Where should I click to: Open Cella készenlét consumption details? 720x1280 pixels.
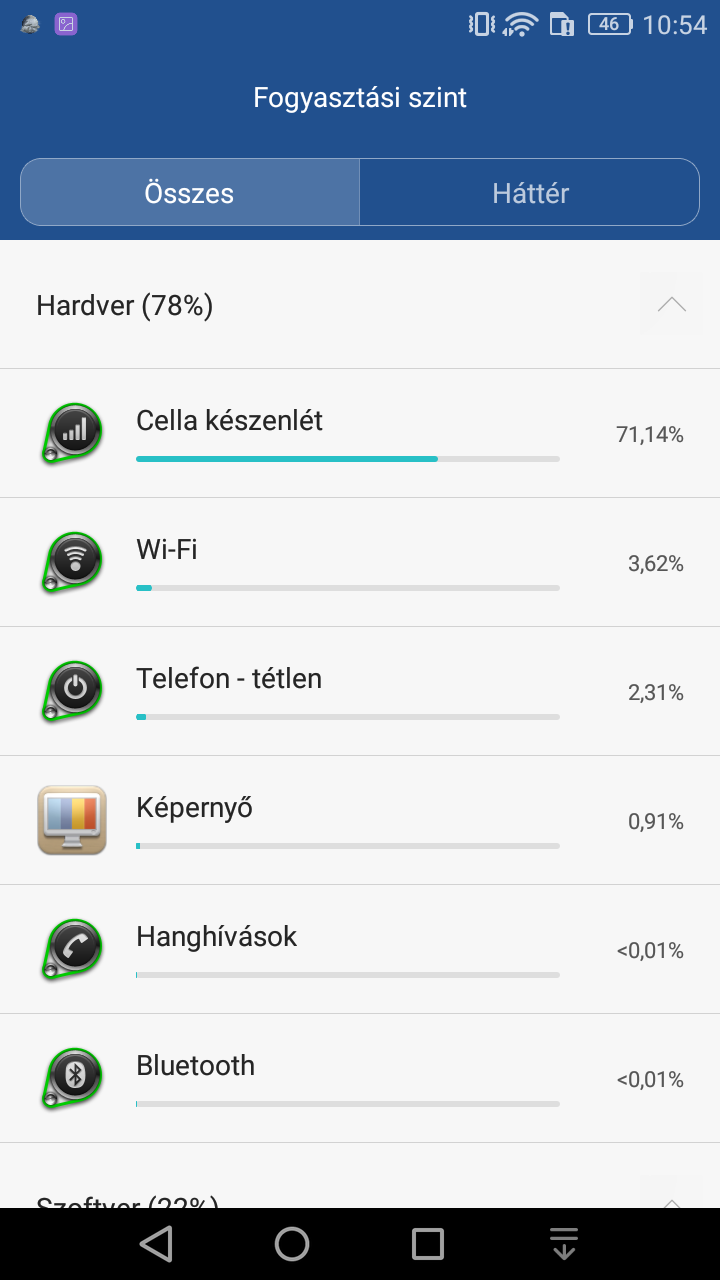360,433
